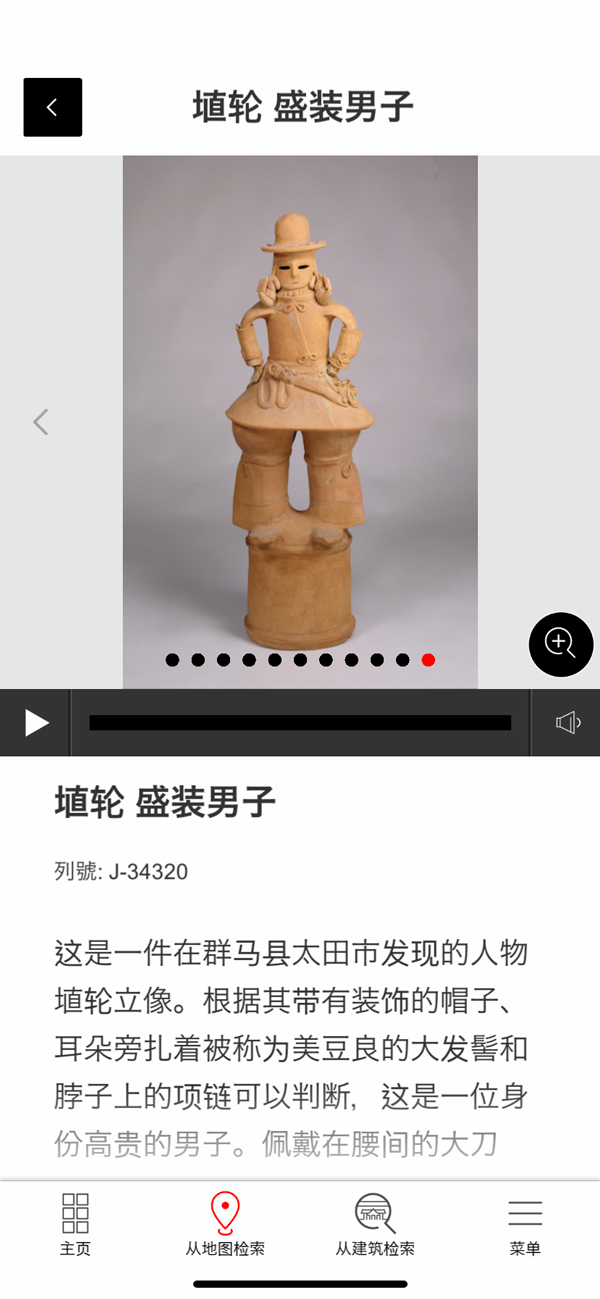Switch to 从地图检索 map search
The image size is (600, 1299).
click(225, 1224)
